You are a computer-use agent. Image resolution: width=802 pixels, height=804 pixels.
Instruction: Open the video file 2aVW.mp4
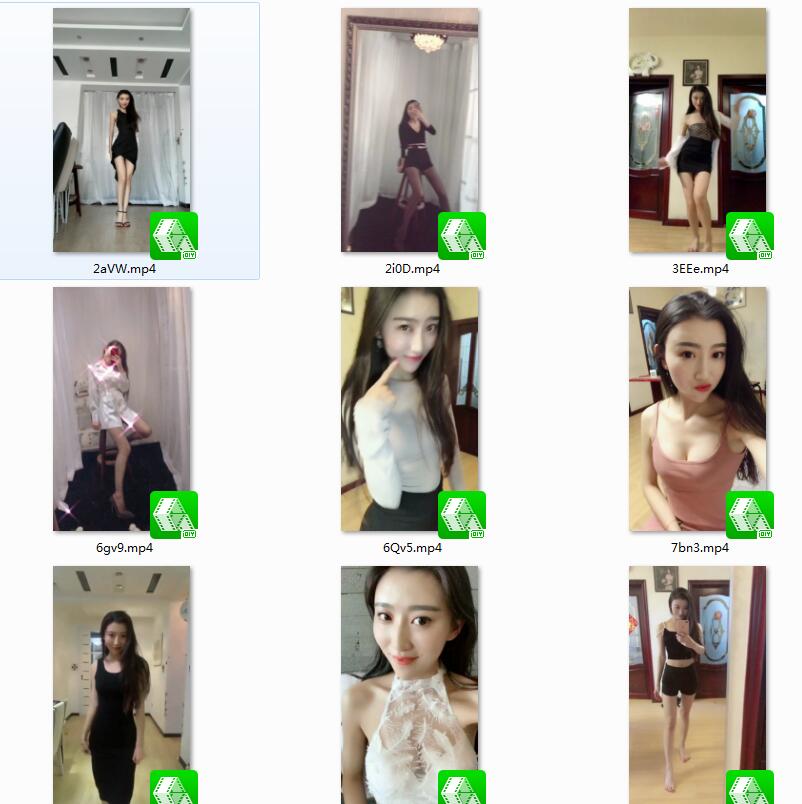(122, 130)
